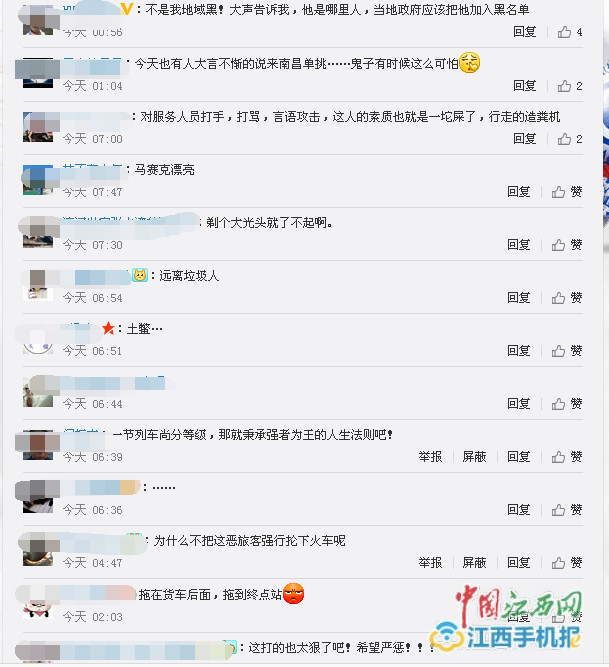Reply to the 不是我地域黑 comment
Screen dimensions: 609x667
tap(524, 32)
